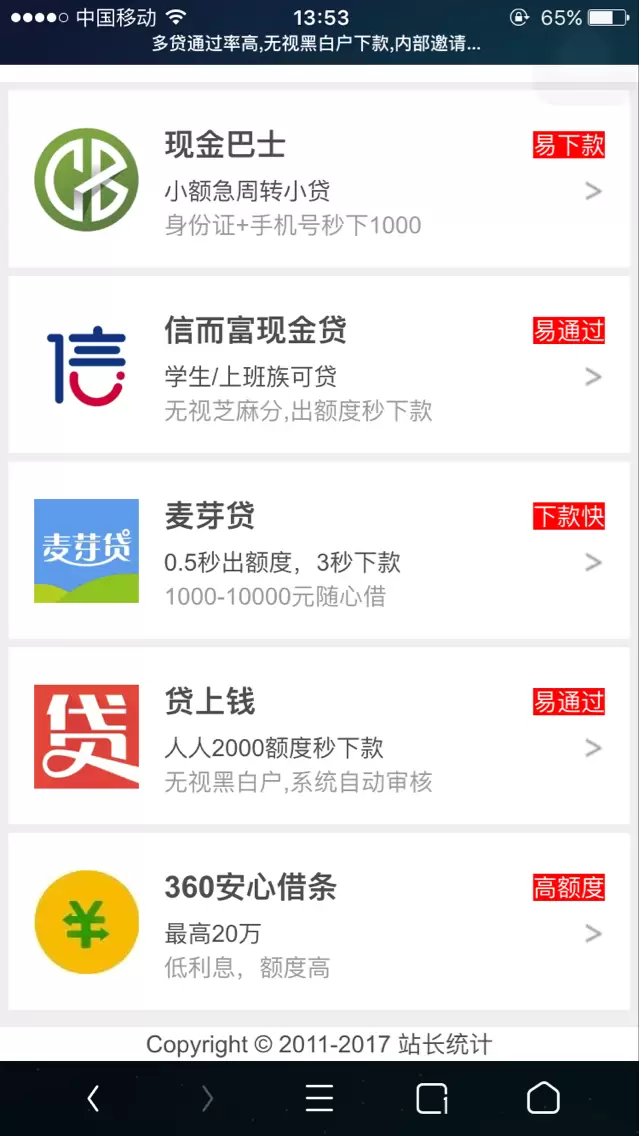The width and height of the screenshot is (639, 1136).
Task: View the 贷上钱 loan listing
Action: (319, 735)
